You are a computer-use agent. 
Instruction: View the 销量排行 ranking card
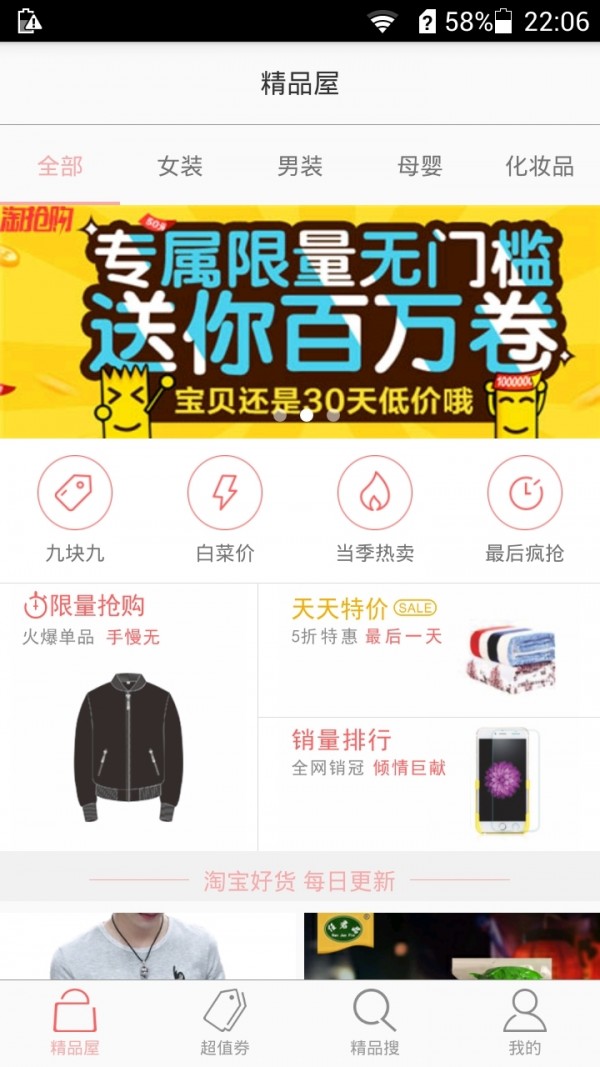coord(429,784)
